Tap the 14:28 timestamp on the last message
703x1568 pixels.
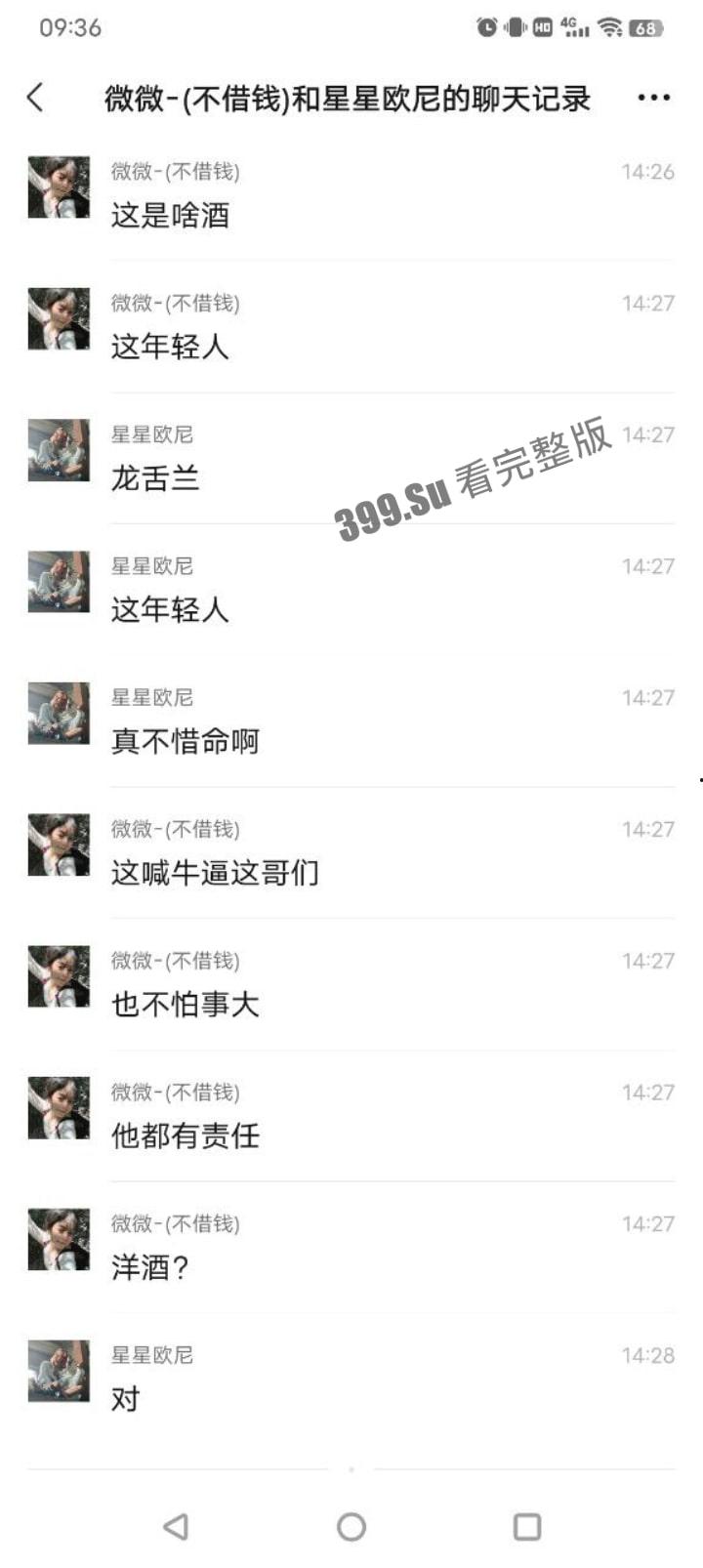point(647,1355)
